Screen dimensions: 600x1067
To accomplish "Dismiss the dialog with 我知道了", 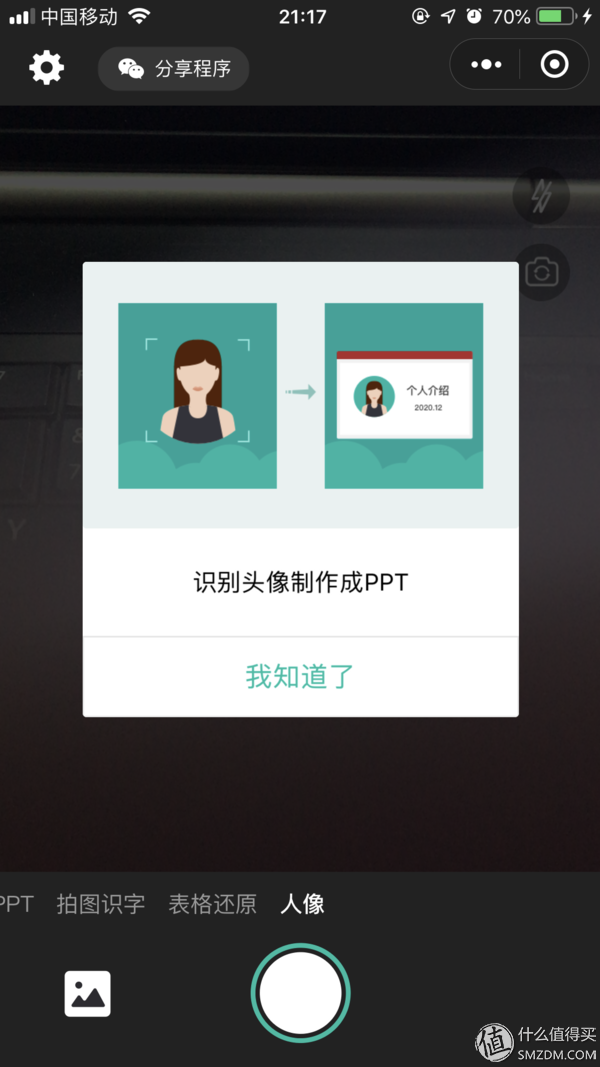I will [x=300, y=677].
